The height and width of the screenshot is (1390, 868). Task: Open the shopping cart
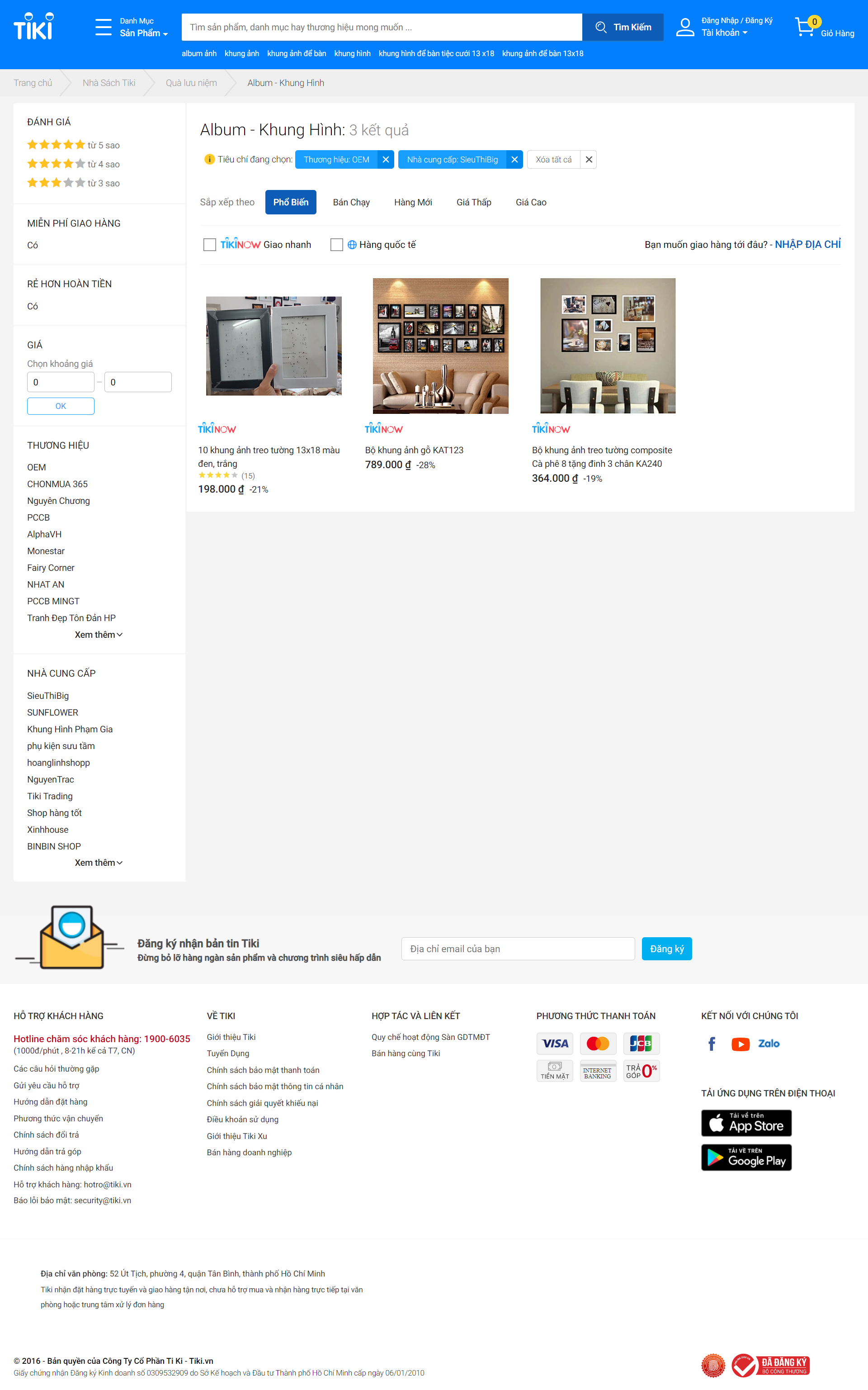click(824, 27)
